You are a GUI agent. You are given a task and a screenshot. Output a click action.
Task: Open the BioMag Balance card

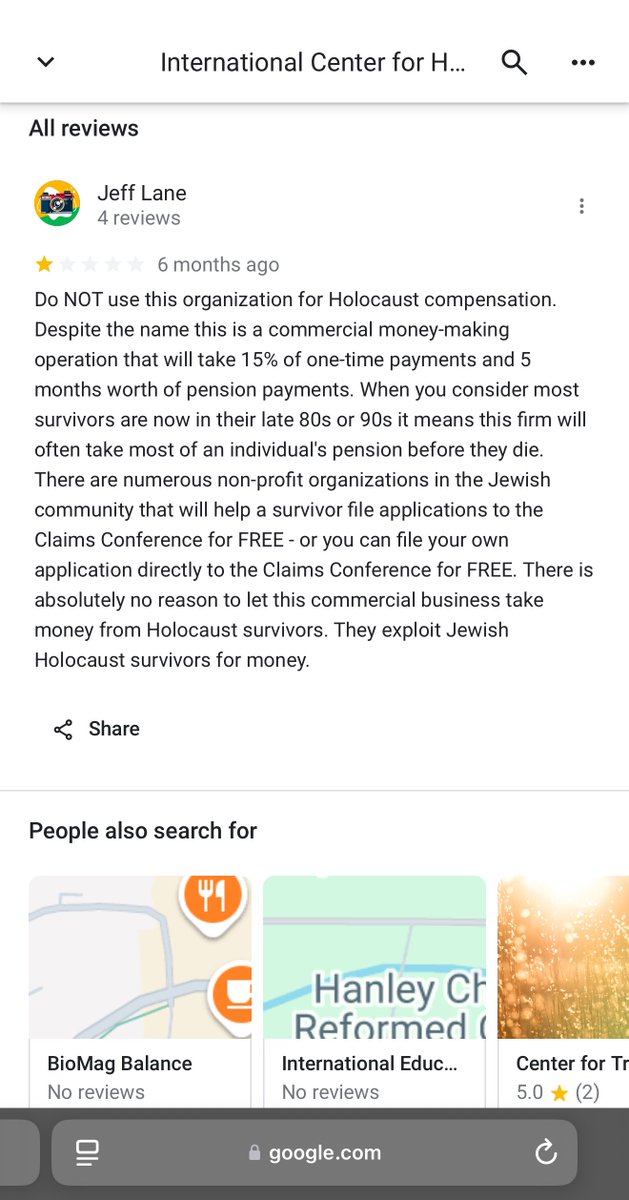tap(140, 990)
